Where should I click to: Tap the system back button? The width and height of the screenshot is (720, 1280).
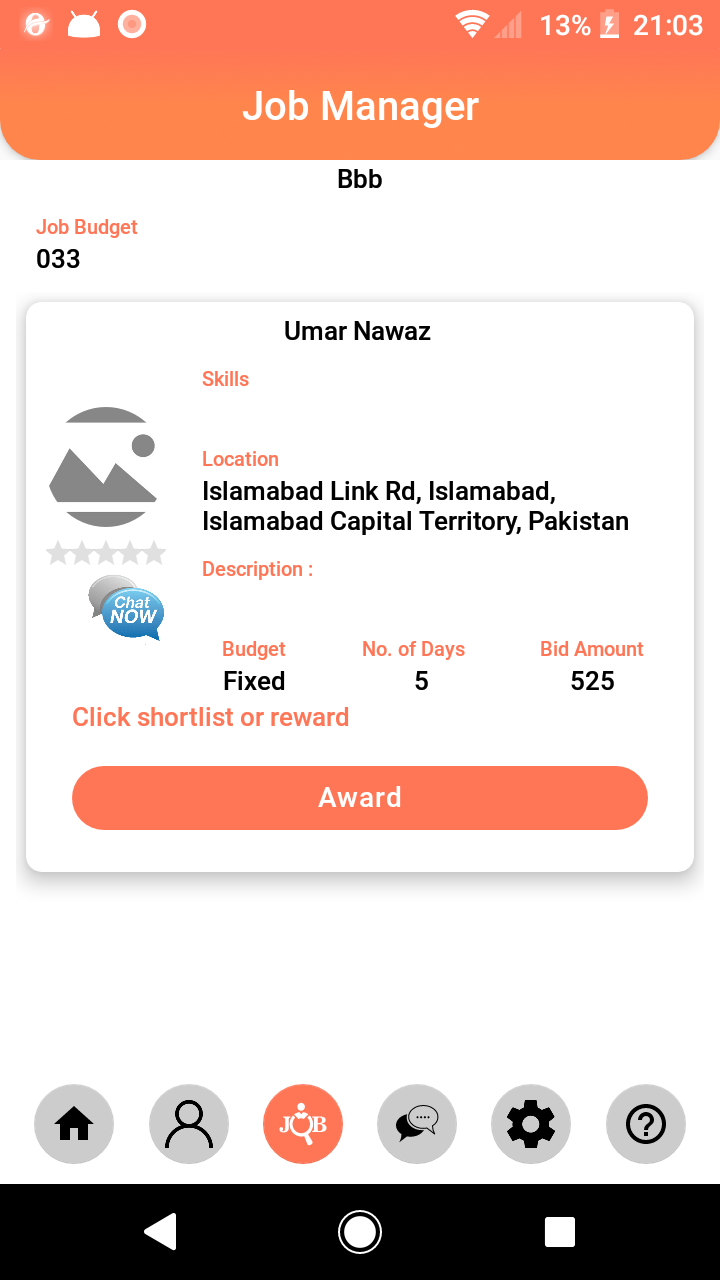click(x=161, y=1232)
